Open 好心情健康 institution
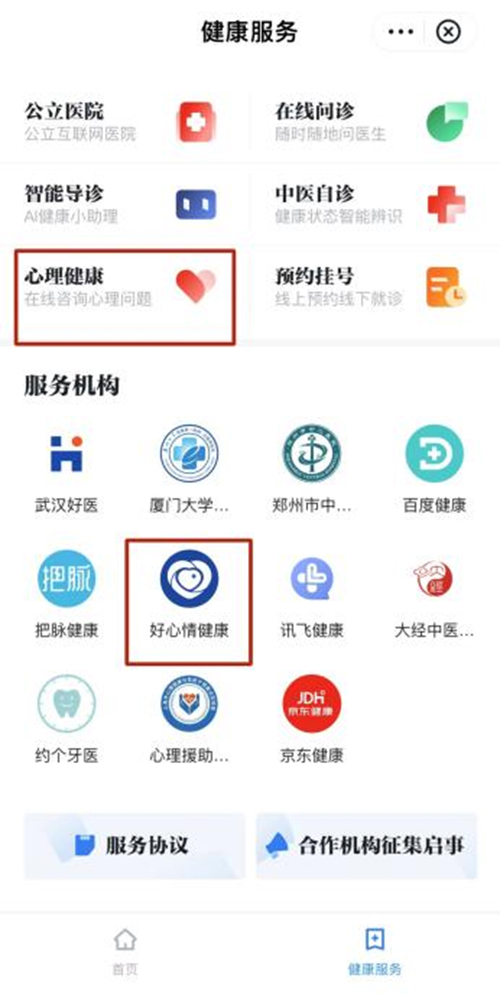Screen dimensions: 500x1001 188,601
